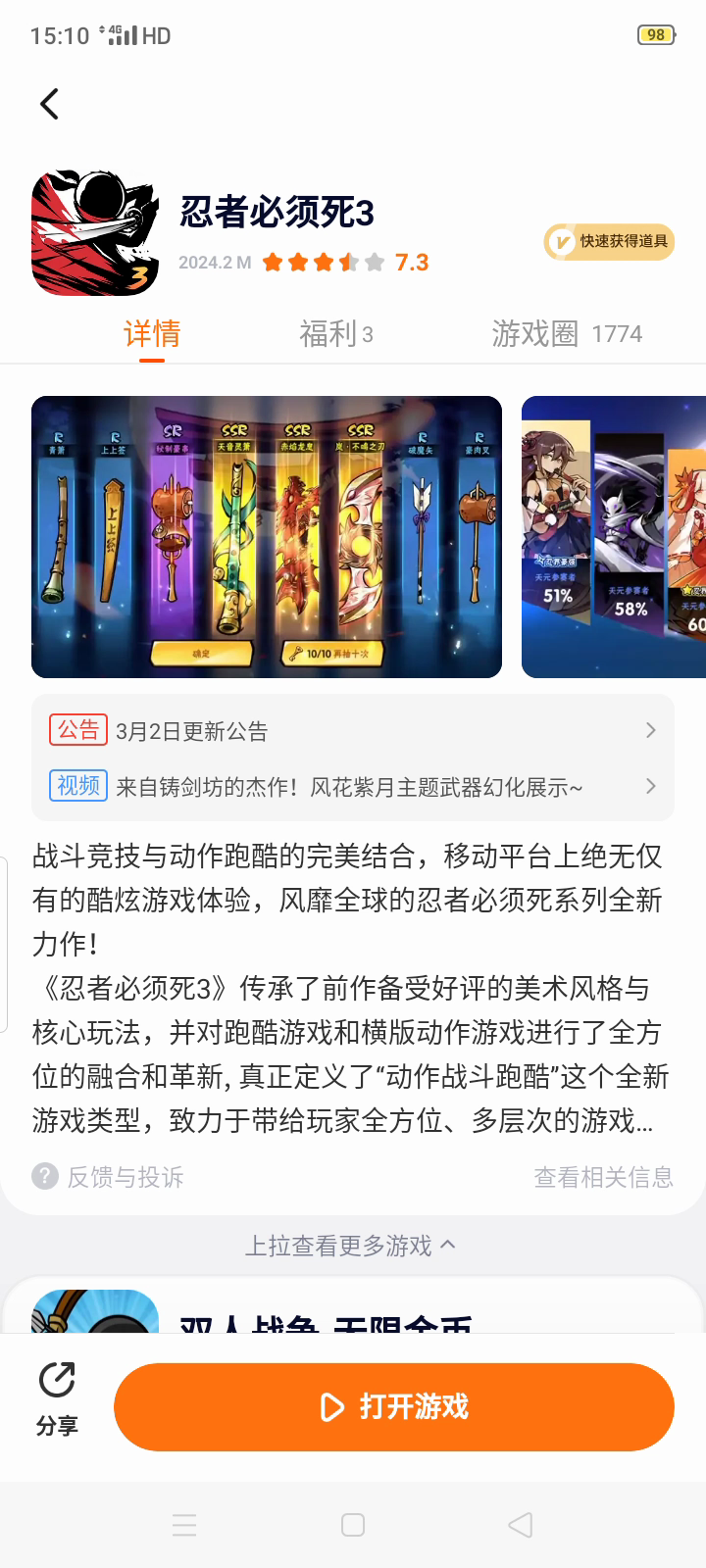Screen dimensions: 706x1568
Task: Open the second character screenshot
Action: tap(614, 537)
